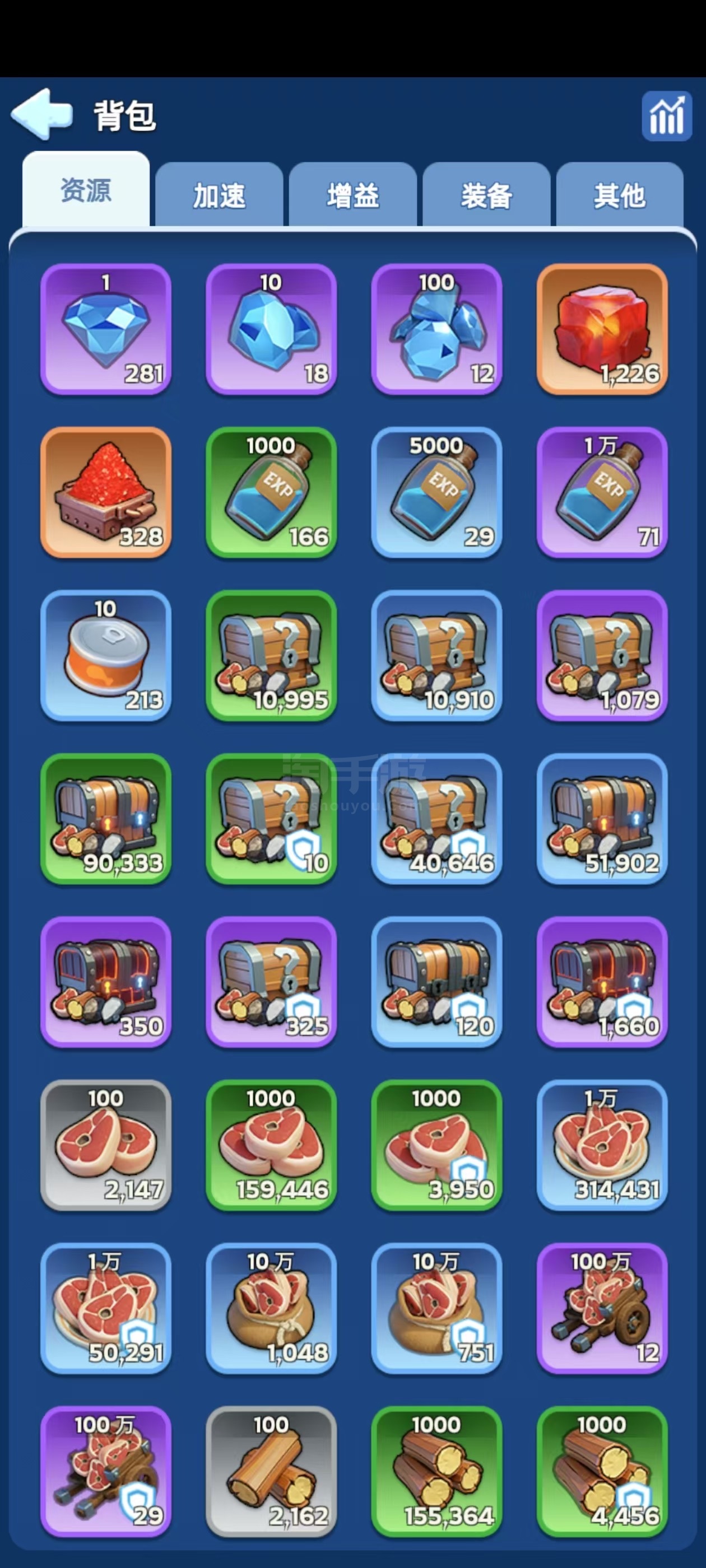706x1568 pixels.
Task: Tap the 10万 meat sack with 1,048
Action: pos(271,1308)
